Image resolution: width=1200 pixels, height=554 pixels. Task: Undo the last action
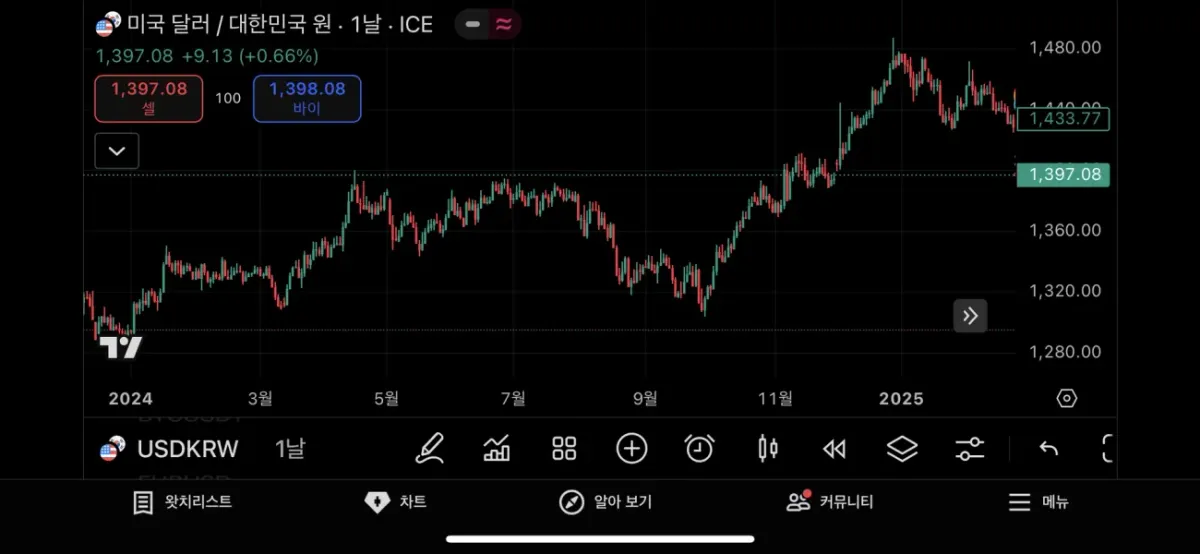[x=1048, y=449]
